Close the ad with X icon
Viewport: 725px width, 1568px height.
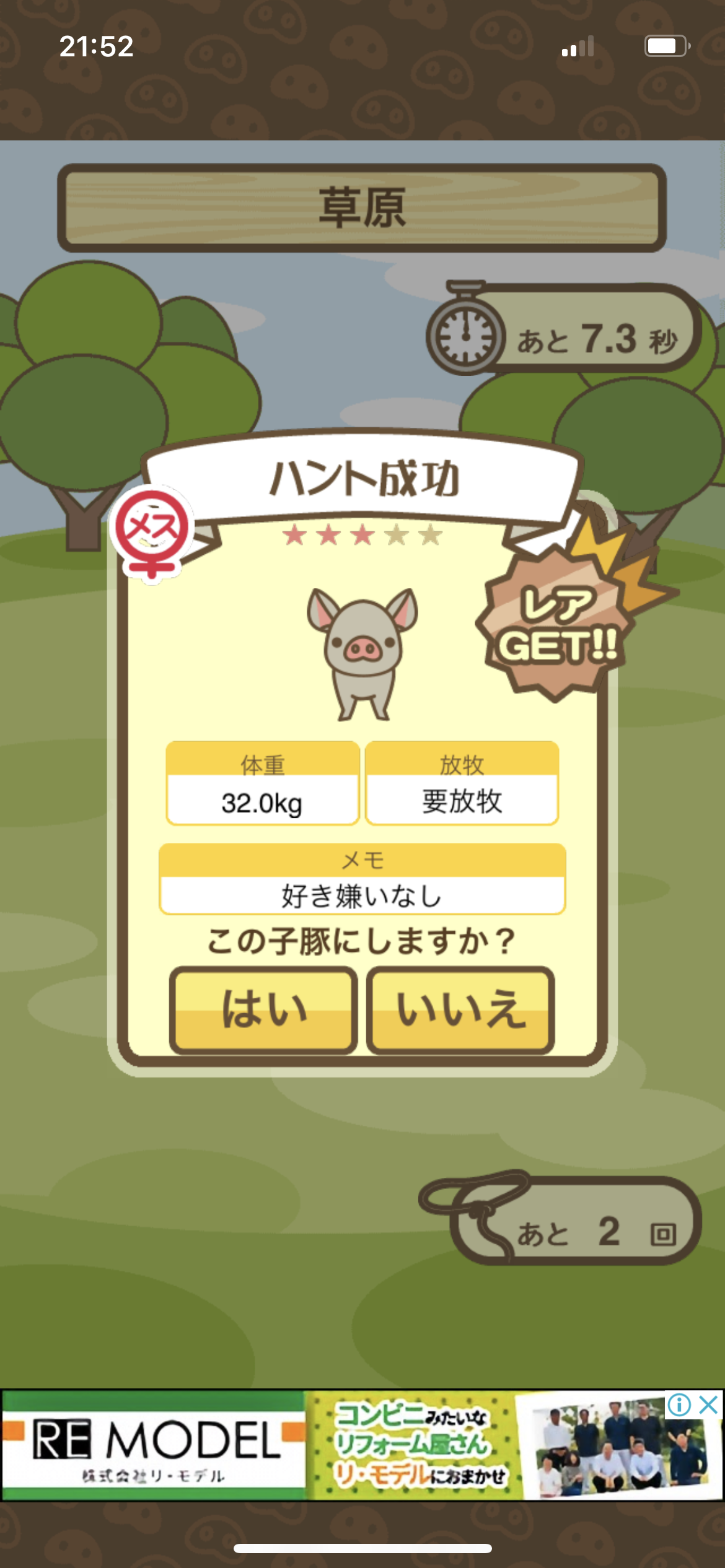(x=708, y=1405)
